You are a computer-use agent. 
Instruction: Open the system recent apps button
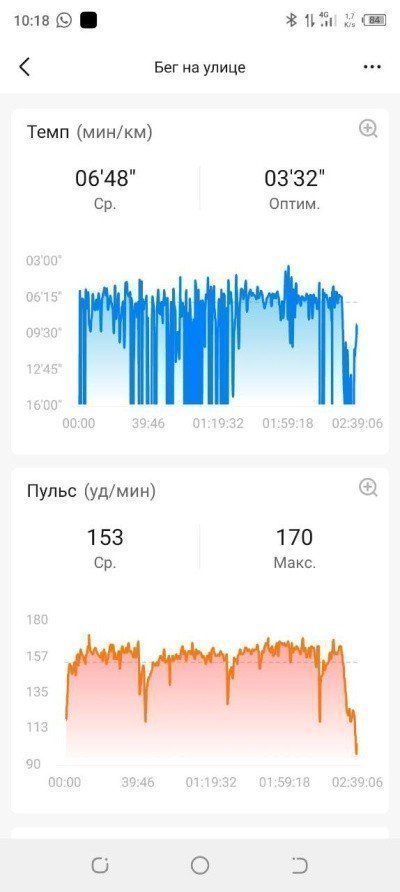[x=100, y=865]
